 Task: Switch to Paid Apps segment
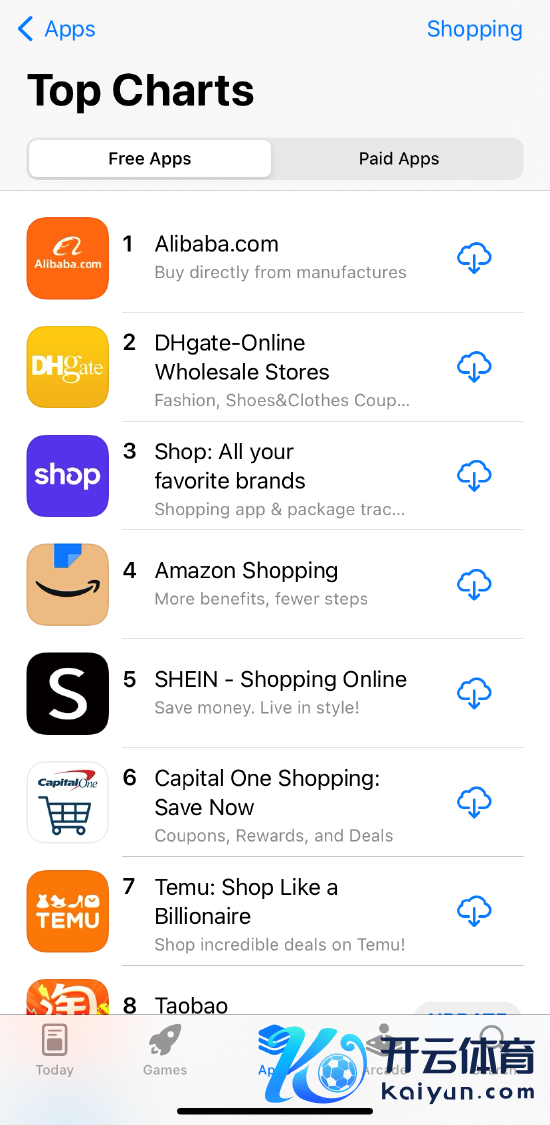click(399, 159)
